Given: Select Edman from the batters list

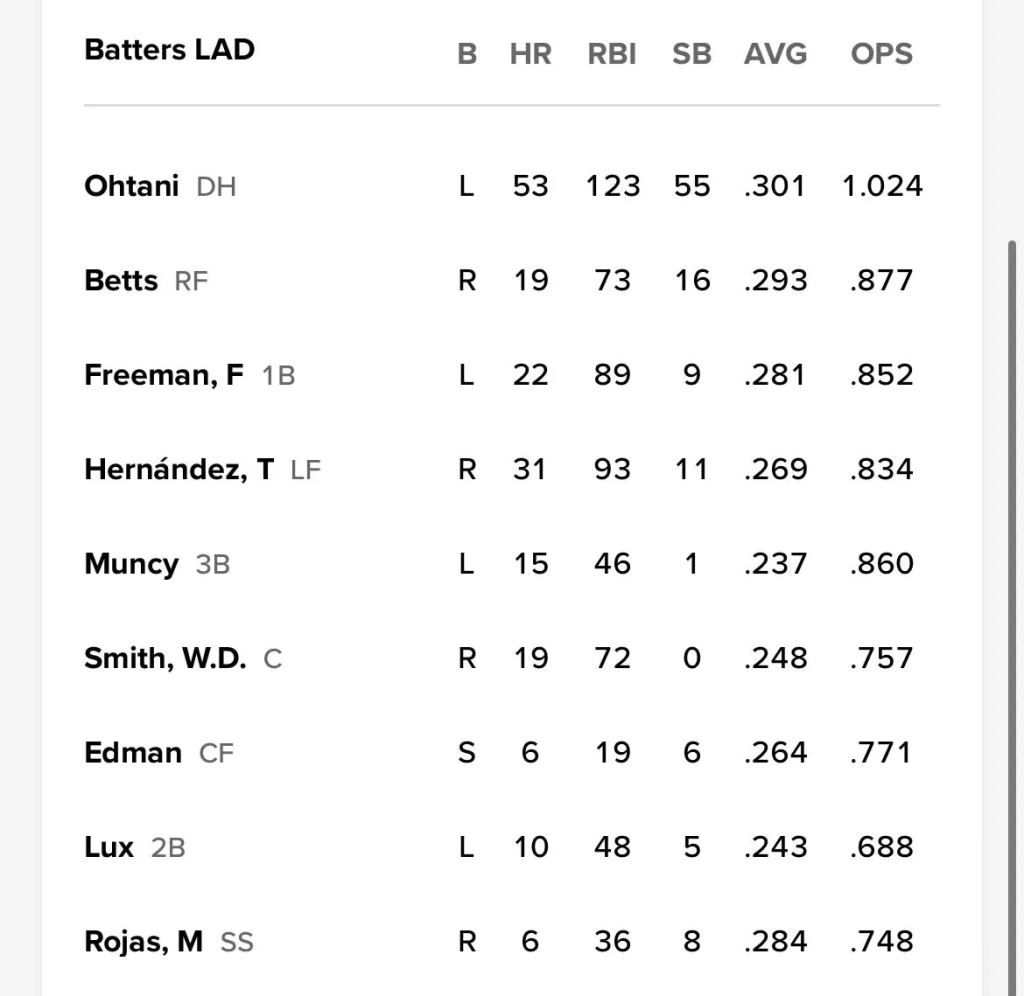Looking at the screenshot, I should (x=133, y=752).
